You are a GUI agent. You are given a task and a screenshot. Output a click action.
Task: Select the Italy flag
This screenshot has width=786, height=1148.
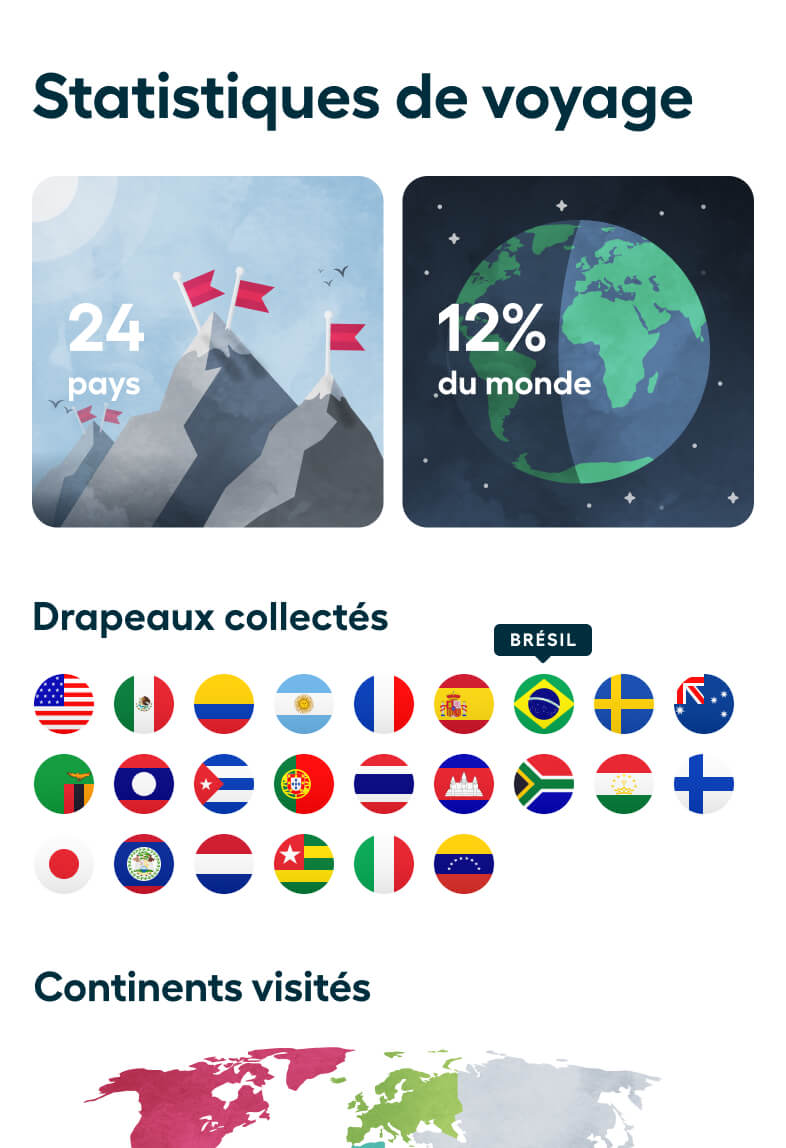pos(383,864)
